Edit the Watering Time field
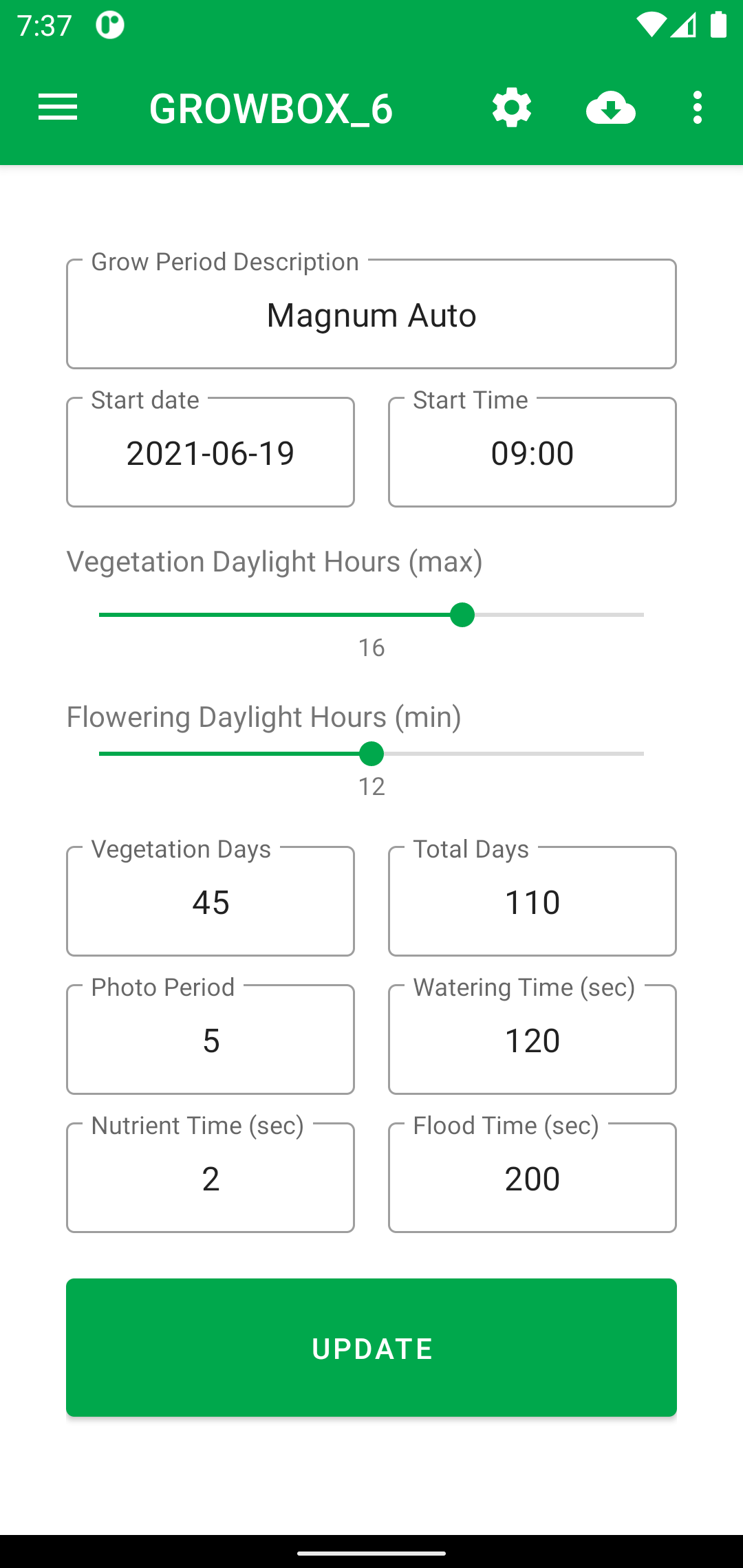 pyautogui.click(x=532, y=1040)
